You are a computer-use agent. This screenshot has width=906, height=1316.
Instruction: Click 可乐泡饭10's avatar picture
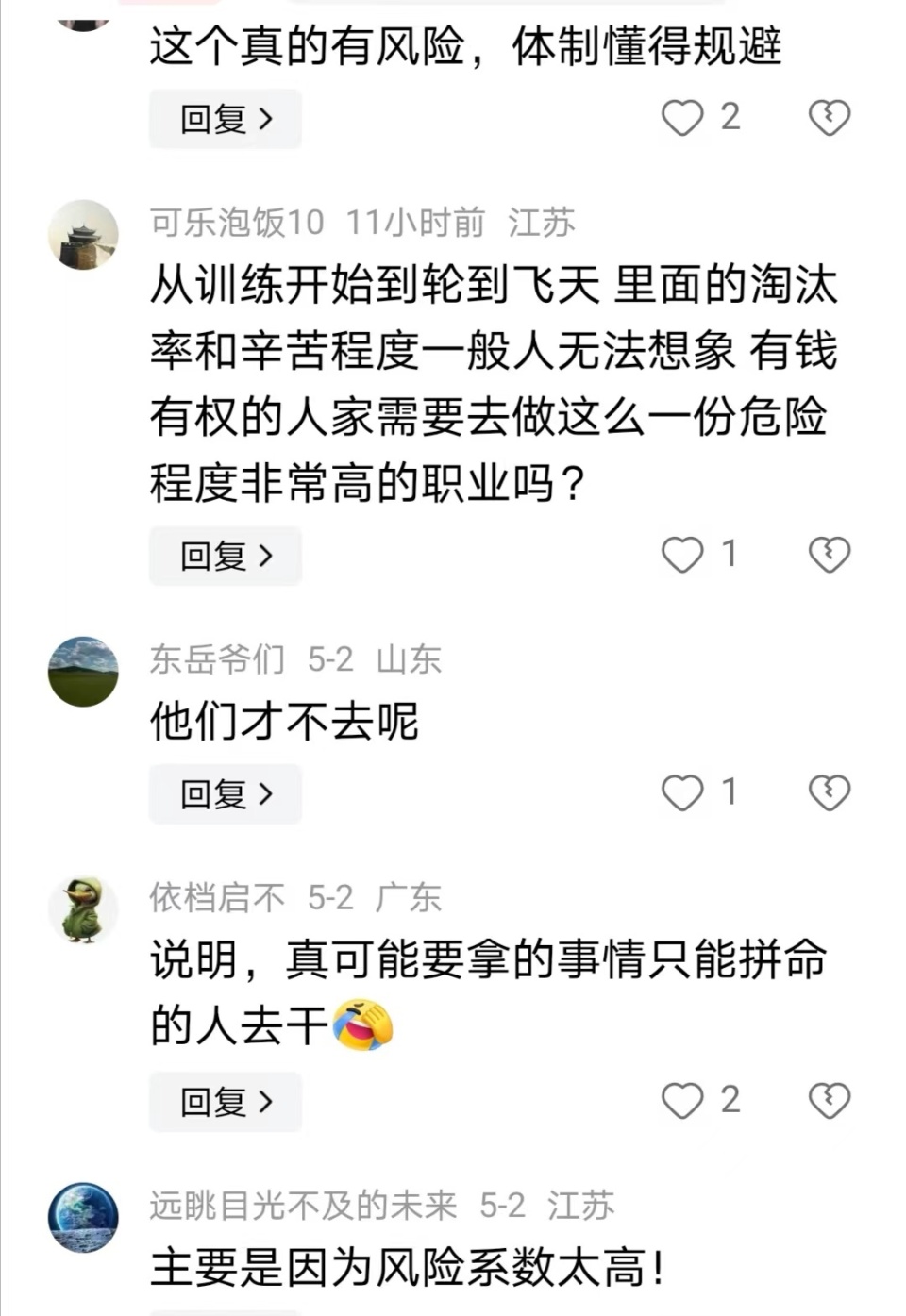(x=83, y=231)
